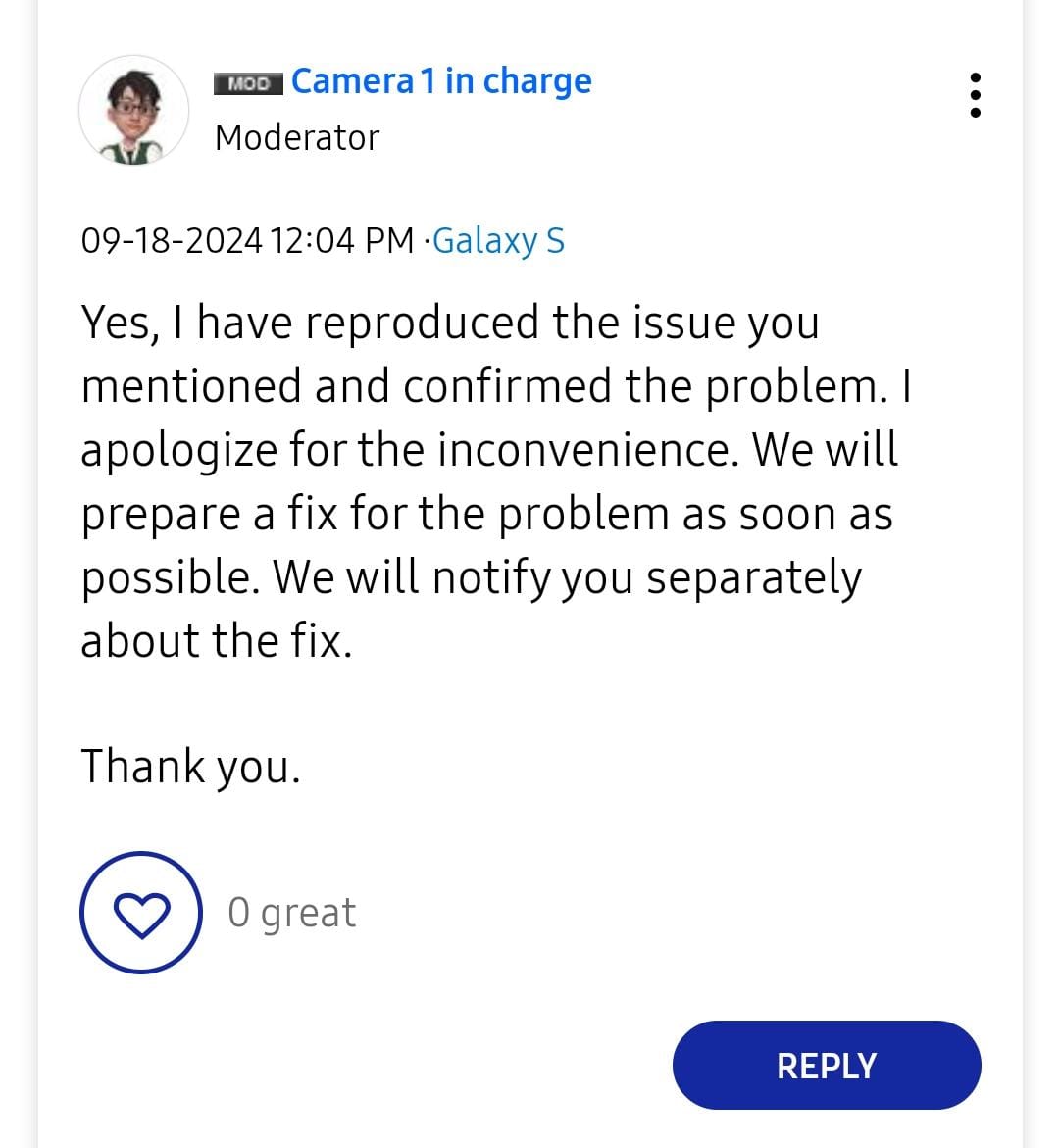View the moderator's avatar picture
1059x1148 pixels.
coord(134,110)
